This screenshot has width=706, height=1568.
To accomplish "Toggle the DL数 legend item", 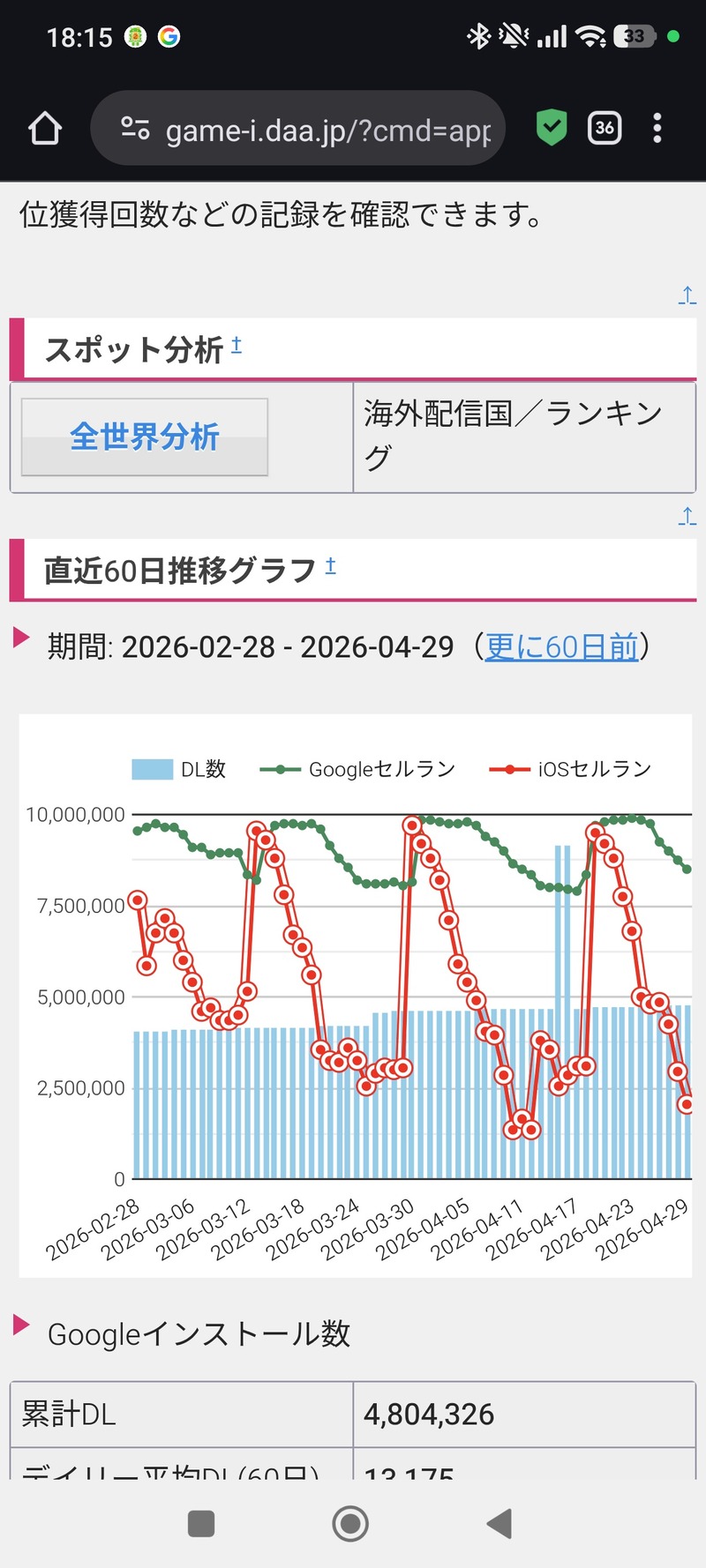I will 179,769.
